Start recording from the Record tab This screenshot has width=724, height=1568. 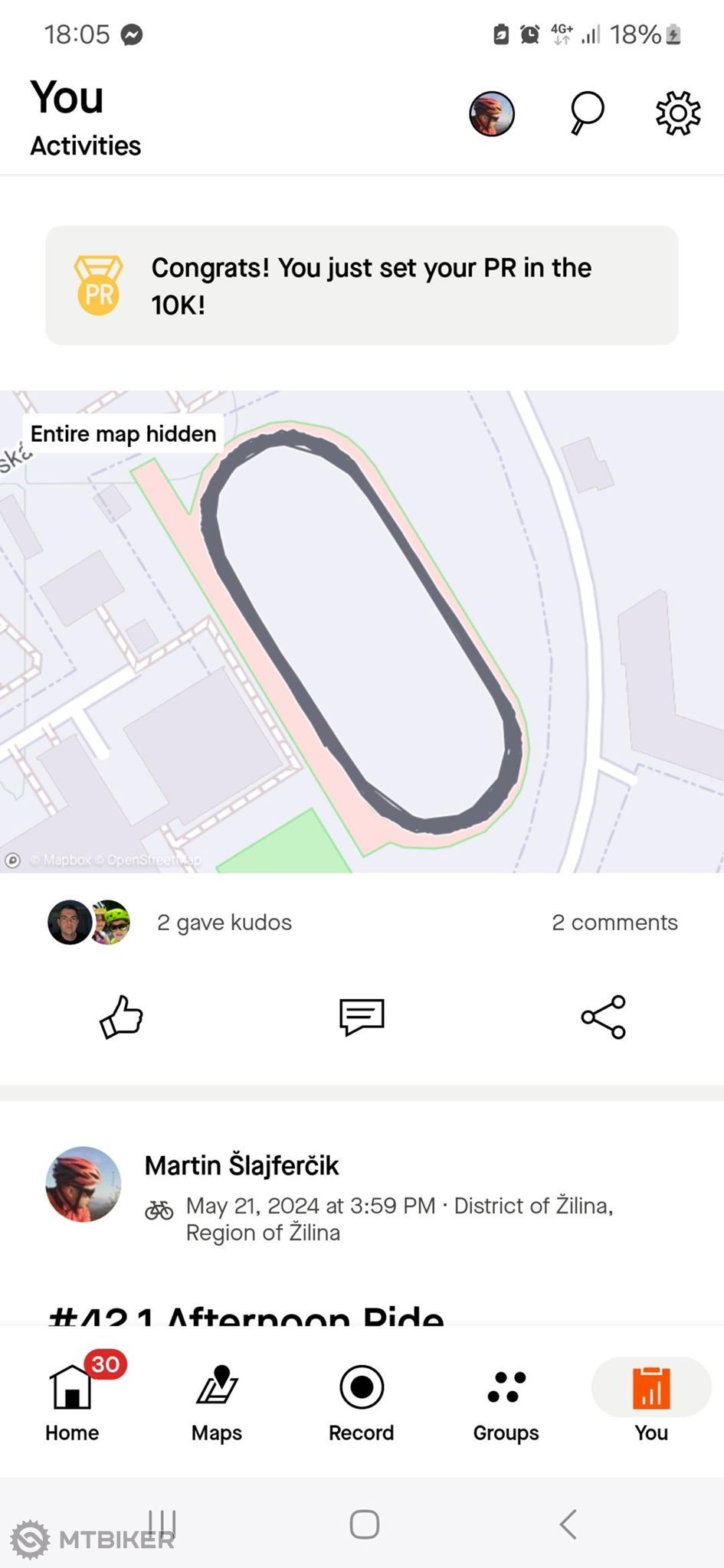[362, 1403]
